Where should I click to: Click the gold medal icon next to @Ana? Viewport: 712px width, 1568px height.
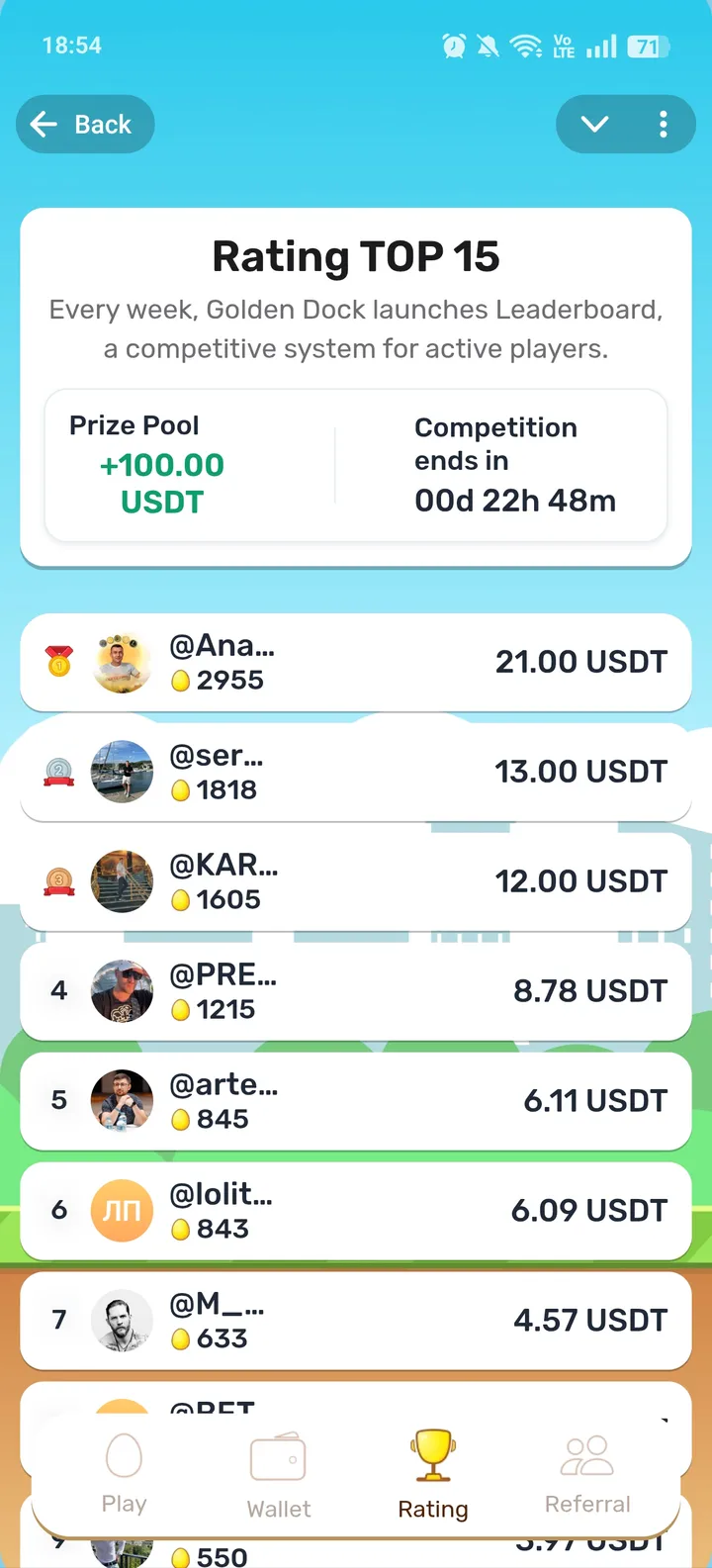(x=58, y=662)
